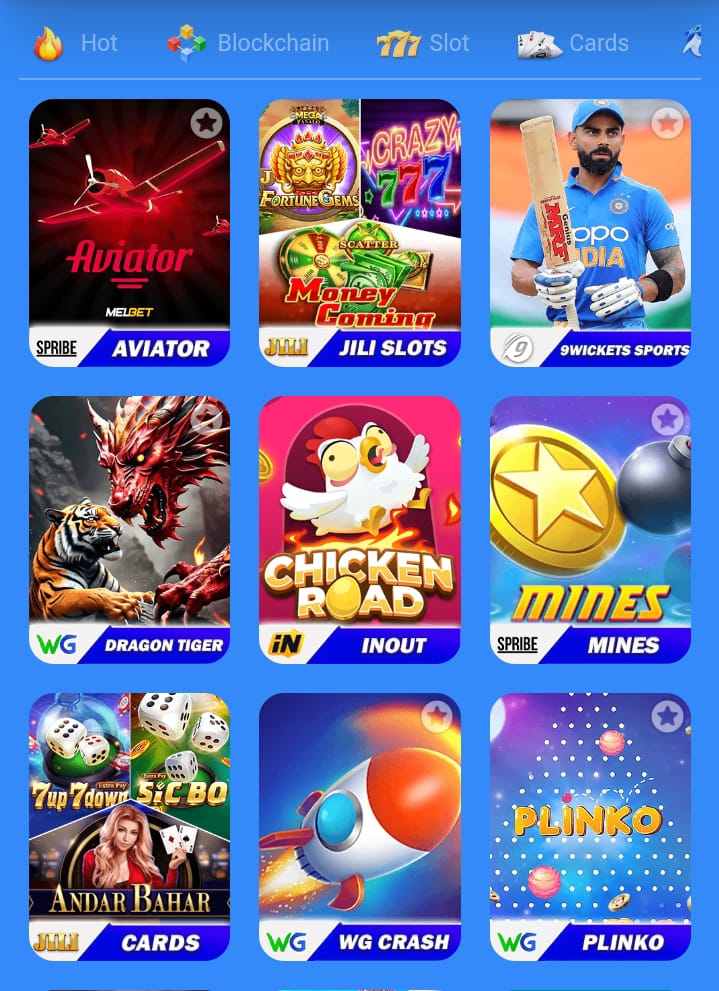Open the Plinko game tile
719x991 pixels.
[590, 826]
